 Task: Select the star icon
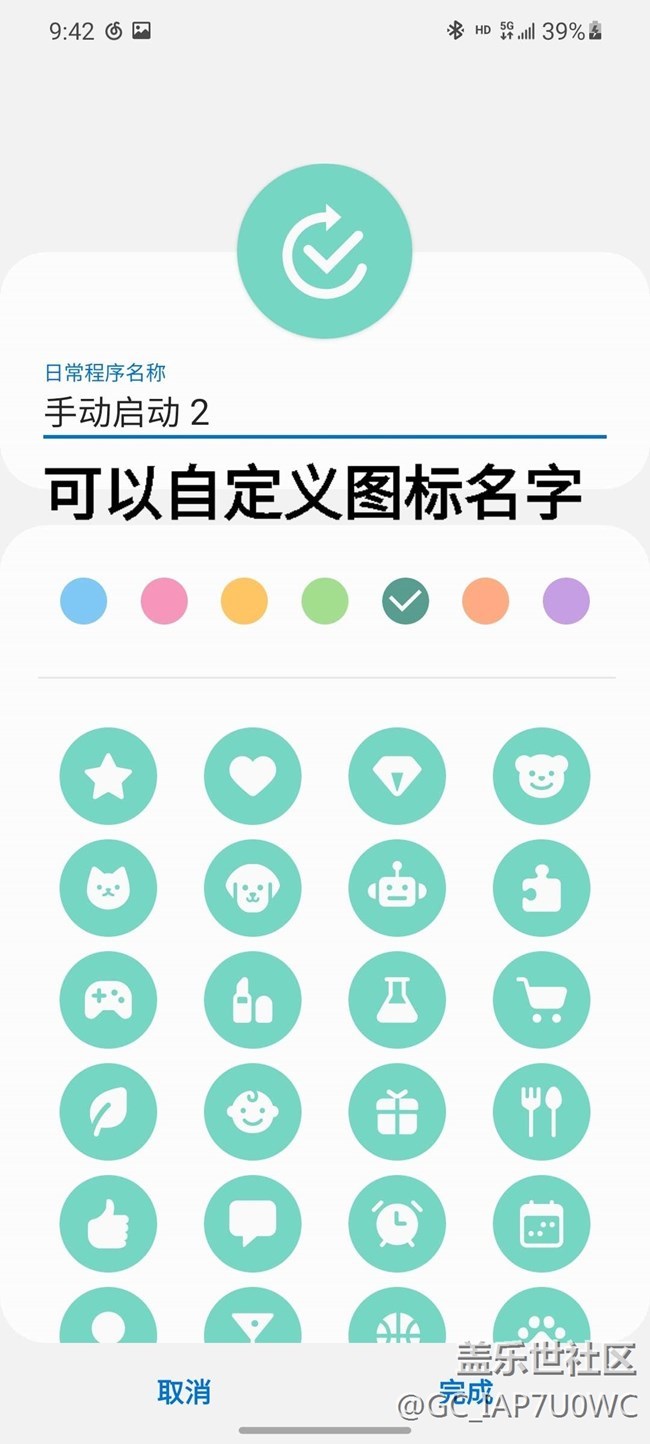pyautogui.click(x=108, y=776)
